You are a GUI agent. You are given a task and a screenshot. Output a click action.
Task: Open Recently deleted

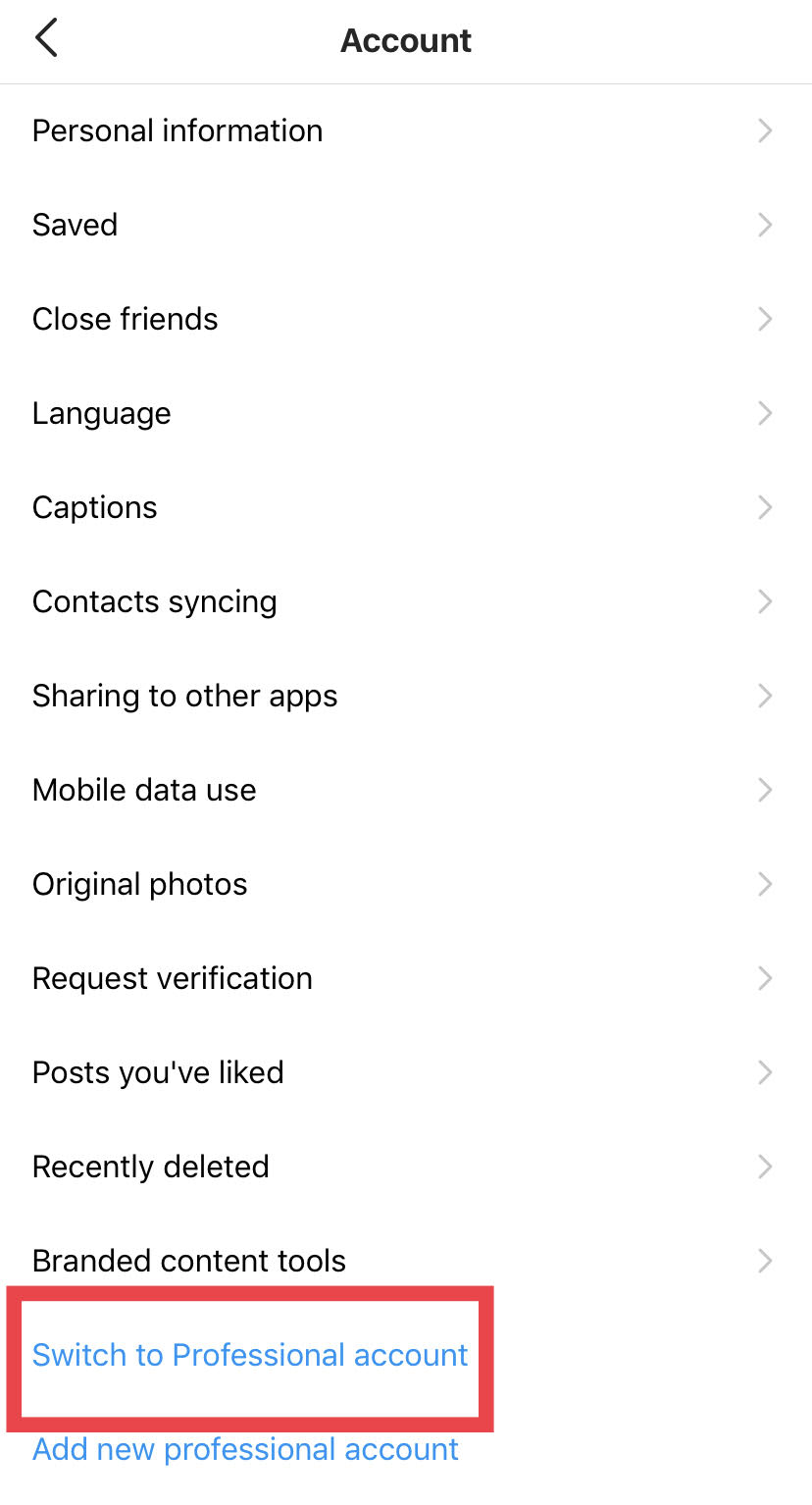(151, 1167)
